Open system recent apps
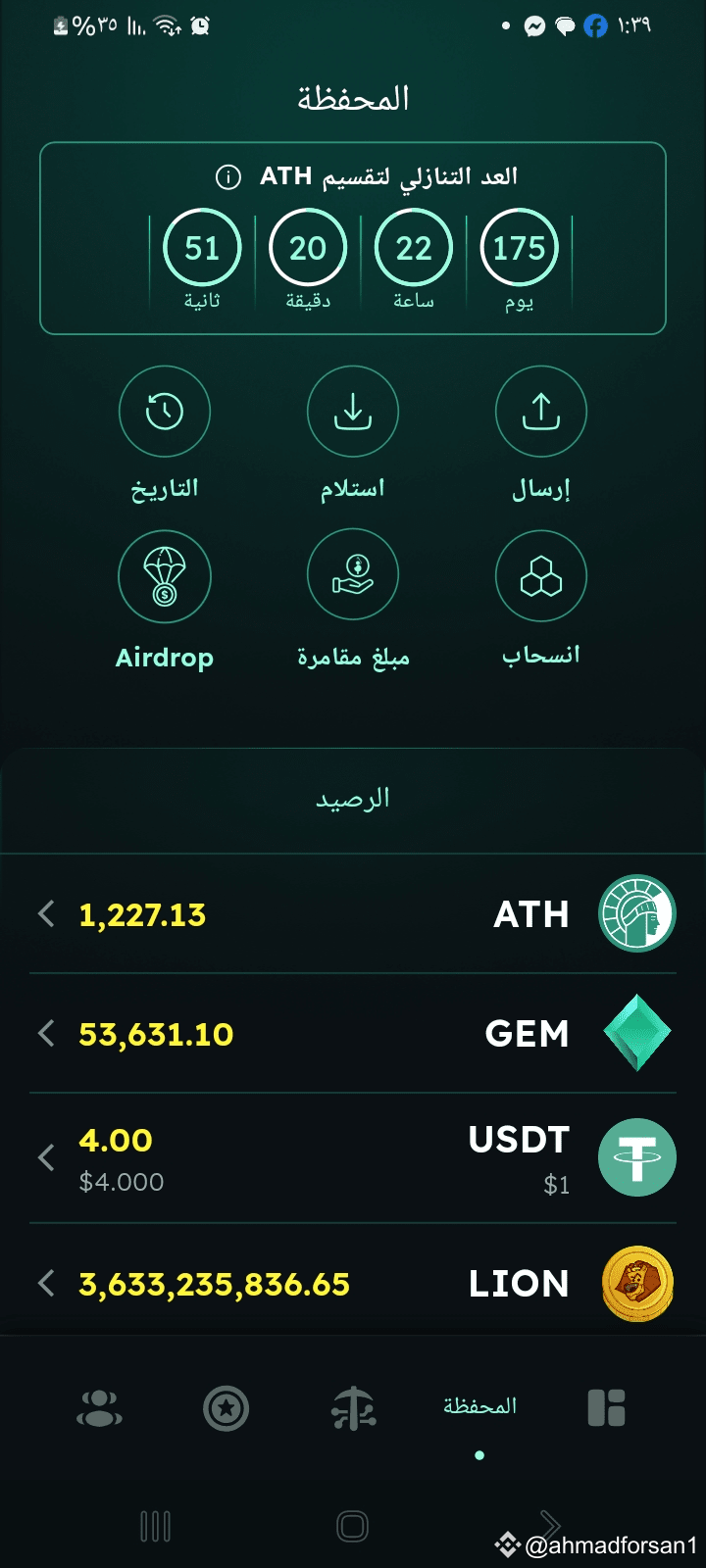The image size is (706, 1568). tap(156, 1526)
